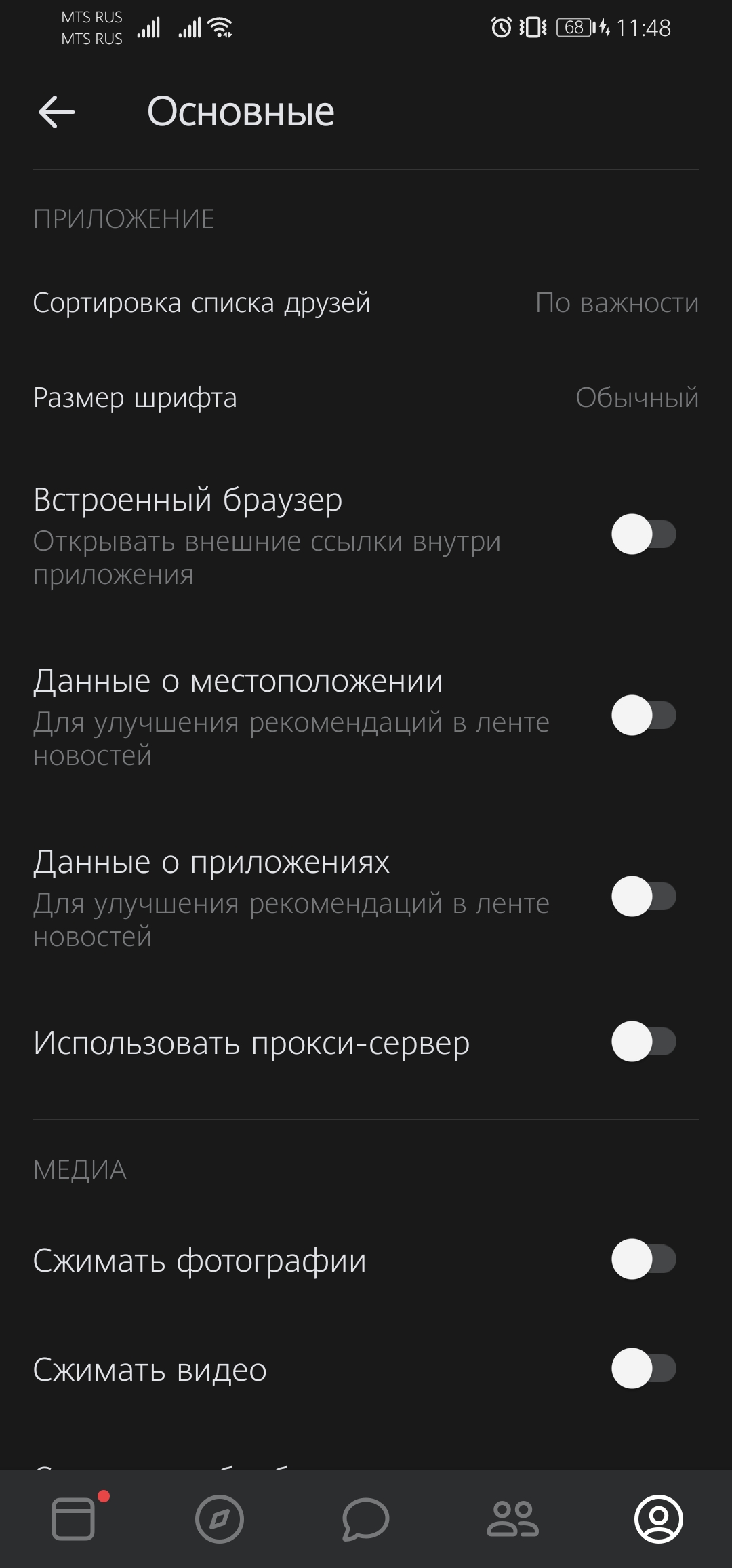732x1568 pixels.
Task: Open the messages tab
Action: (366, 1518)
